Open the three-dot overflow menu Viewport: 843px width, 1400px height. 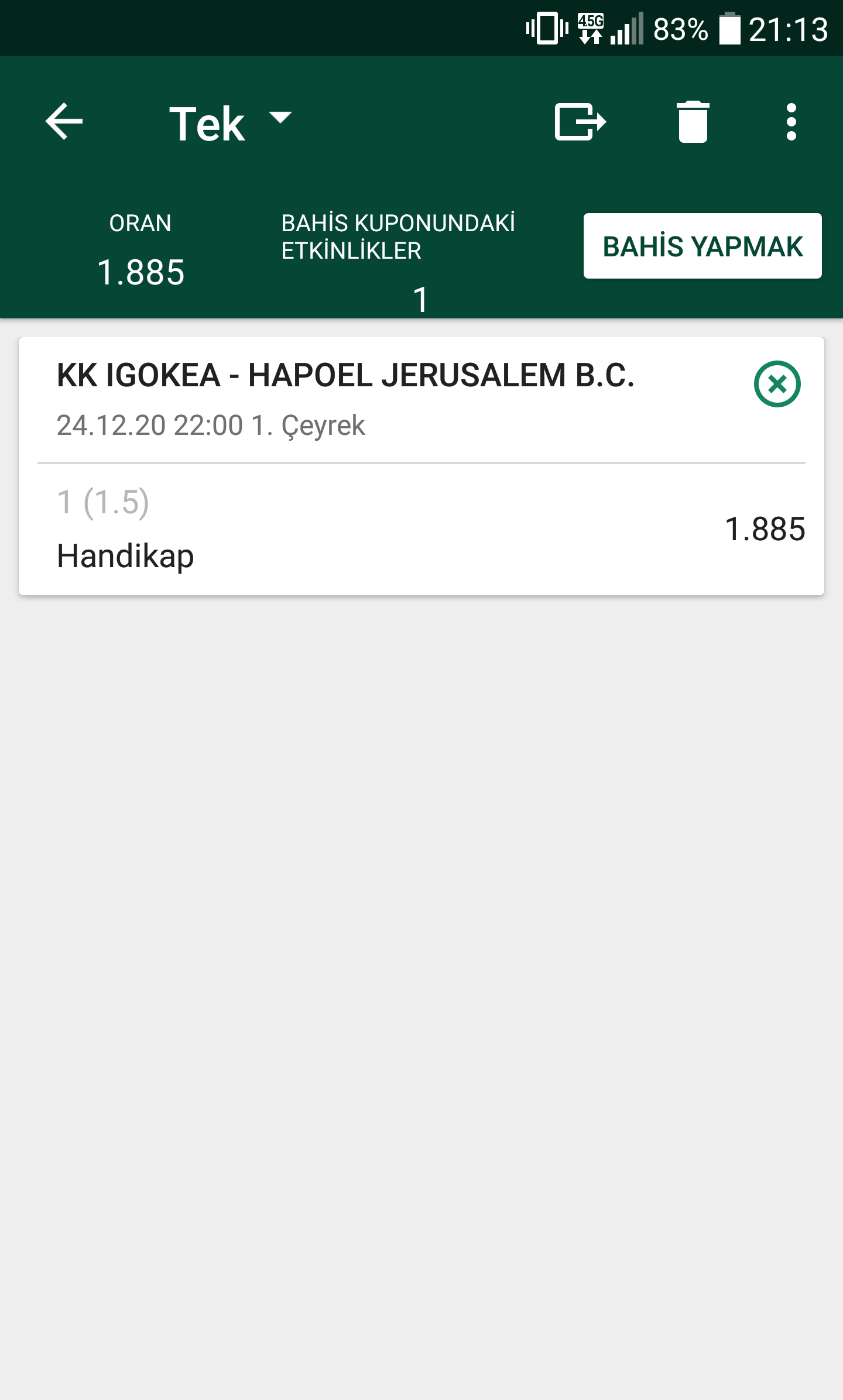coord(791,122)
